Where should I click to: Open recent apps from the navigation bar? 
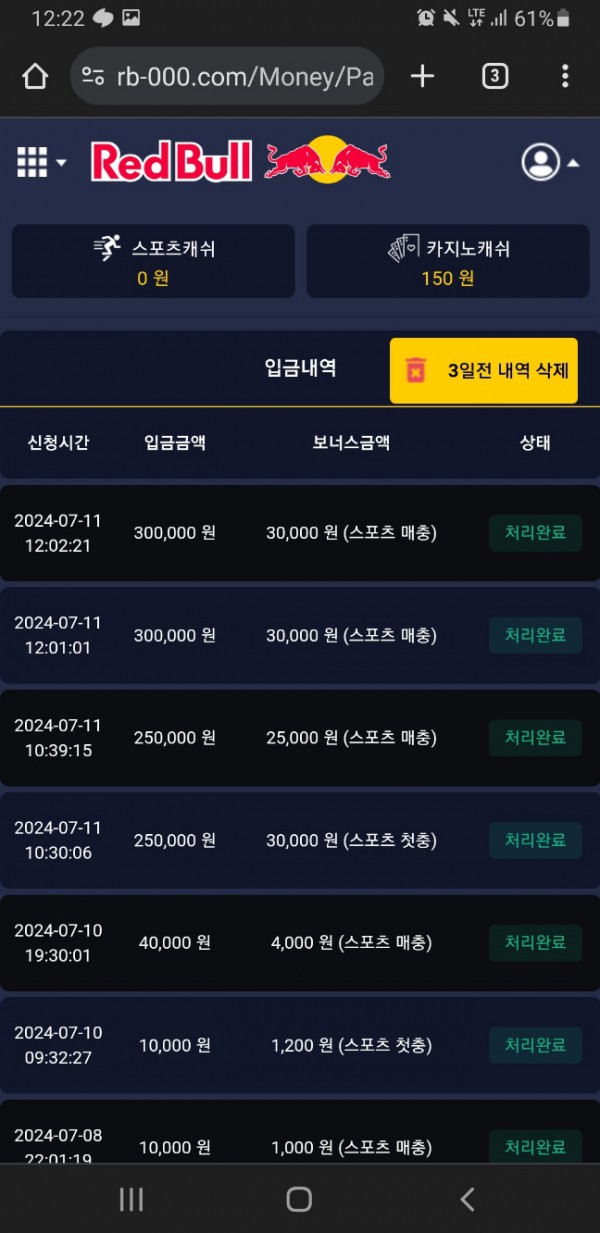pyautogui.click(x=131, y=1199)
